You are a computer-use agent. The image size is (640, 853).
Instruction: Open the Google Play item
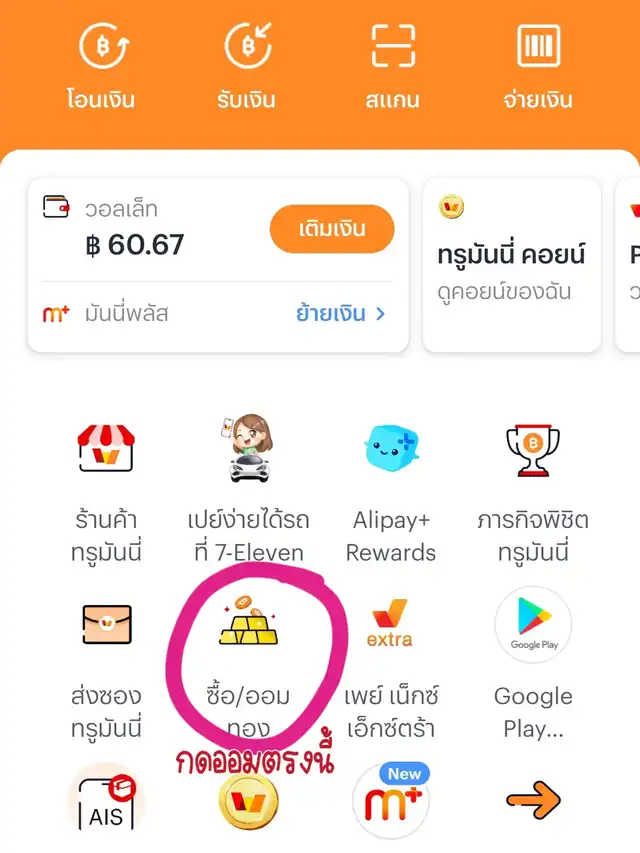pyautogui.click(x=533, y=665)
